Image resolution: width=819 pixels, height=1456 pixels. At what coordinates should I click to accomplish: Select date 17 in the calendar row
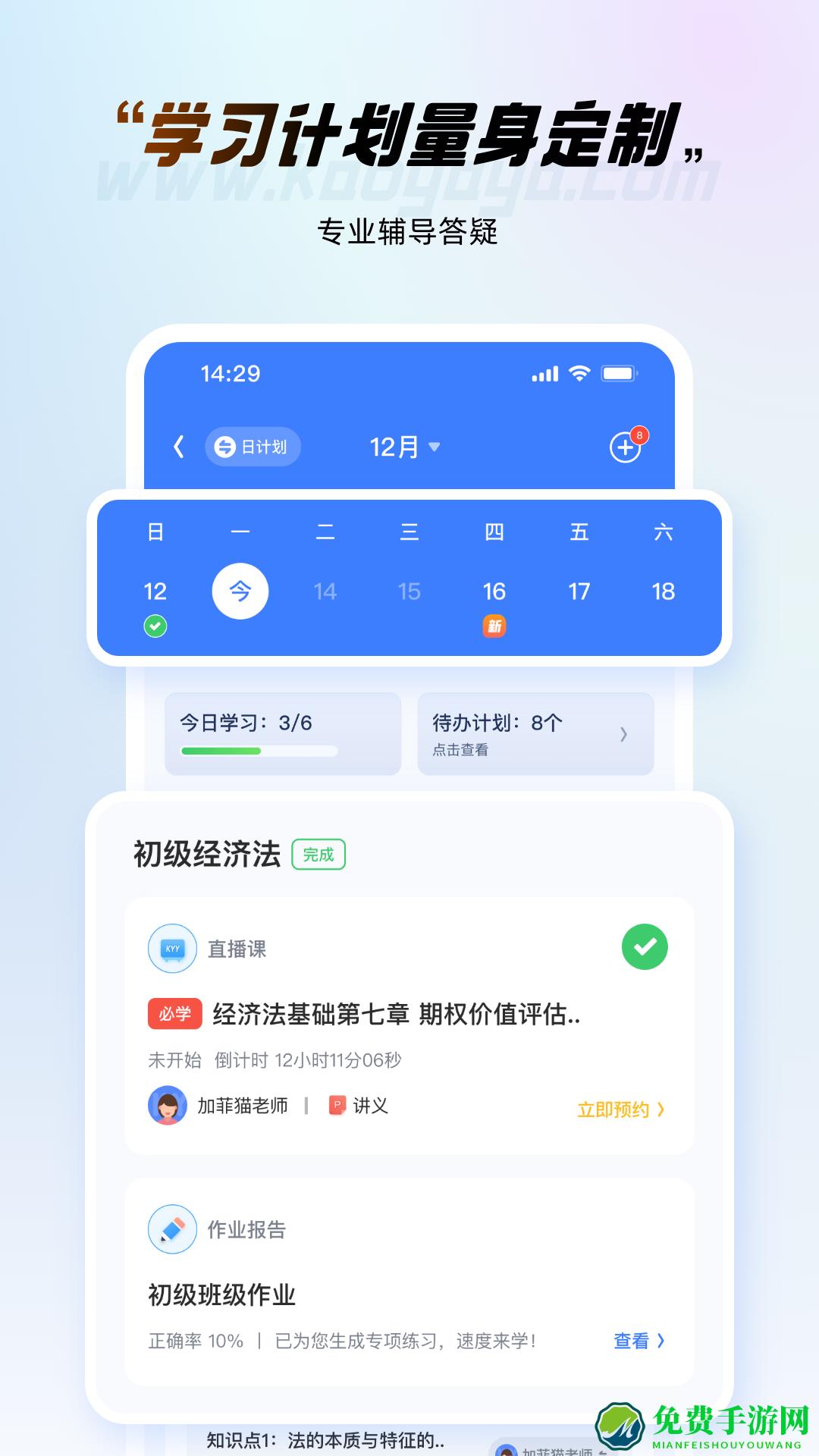[x=579, y=591]
